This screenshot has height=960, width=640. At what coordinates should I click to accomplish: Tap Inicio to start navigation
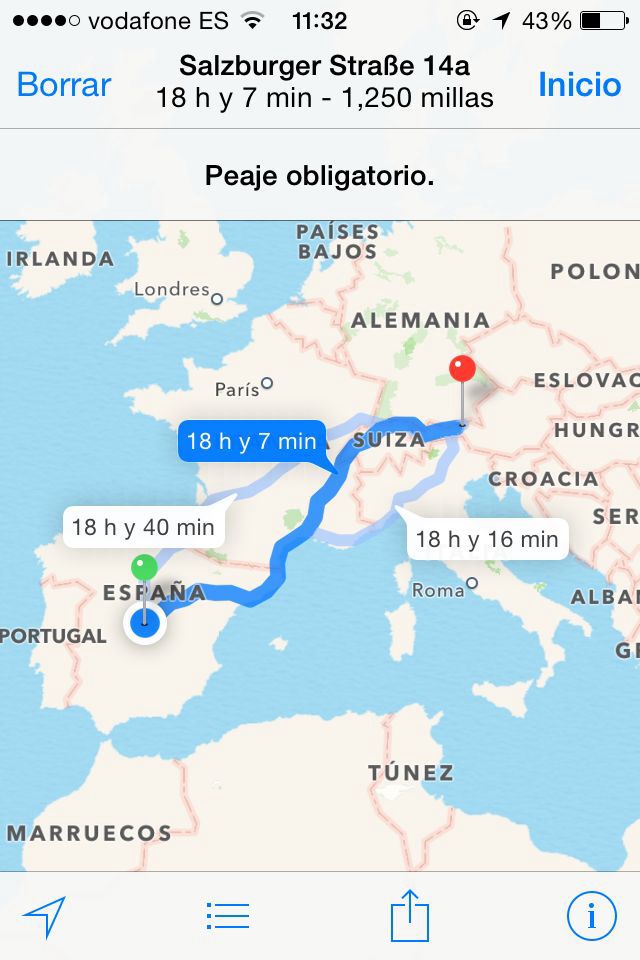point(579,84)
